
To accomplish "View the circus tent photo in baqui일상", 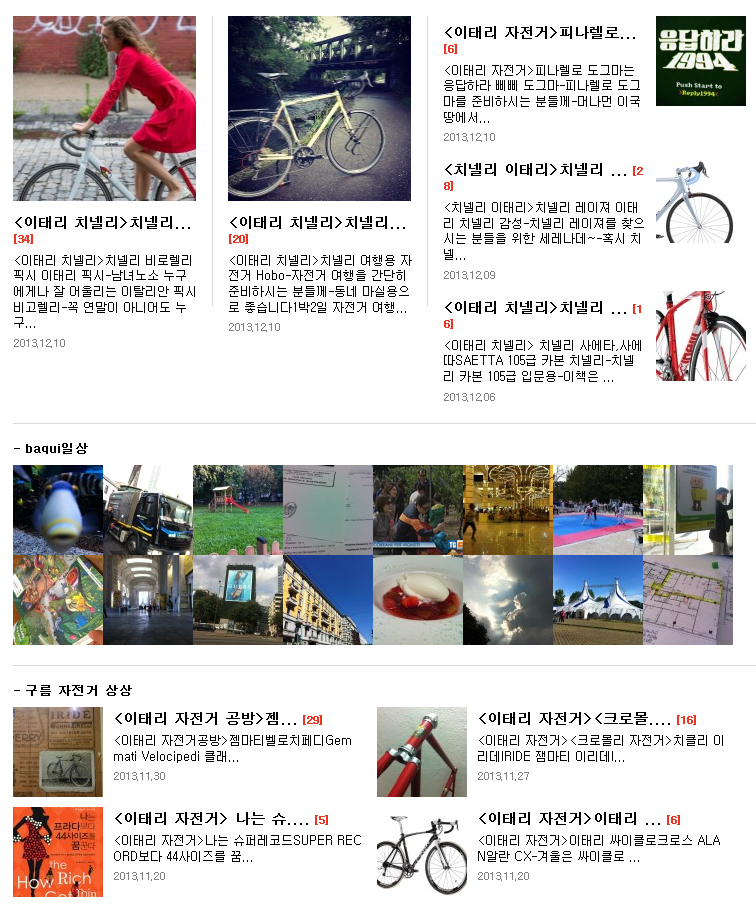I will pos(597,600).
